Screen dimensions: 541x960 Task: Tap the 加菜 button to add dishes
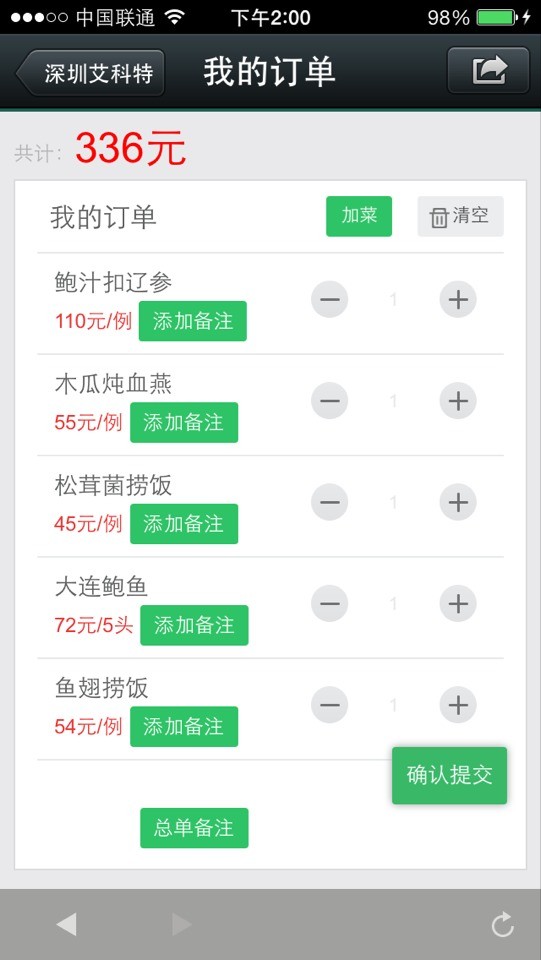[359, 216]
